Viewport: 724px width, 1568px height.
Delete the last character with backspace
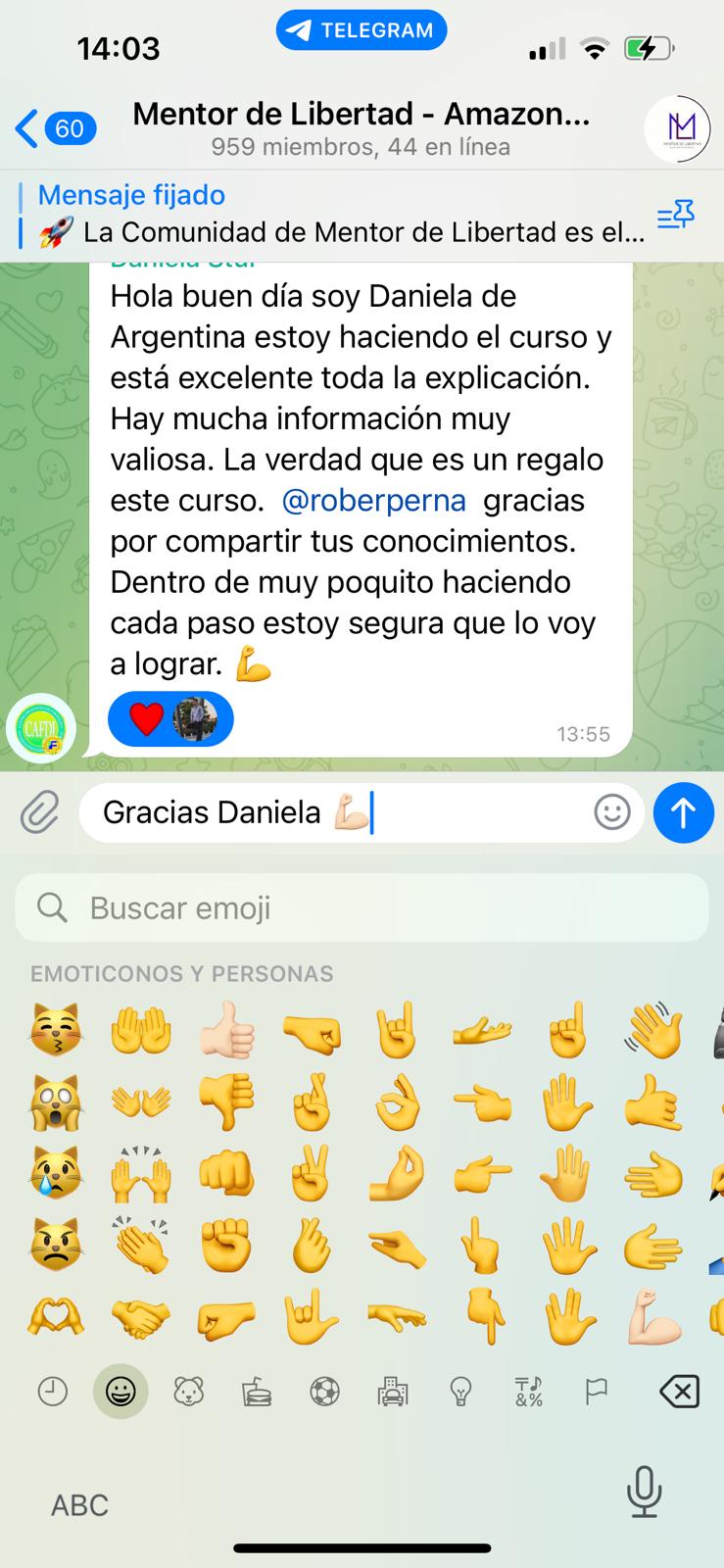(x=679, y=1391)
